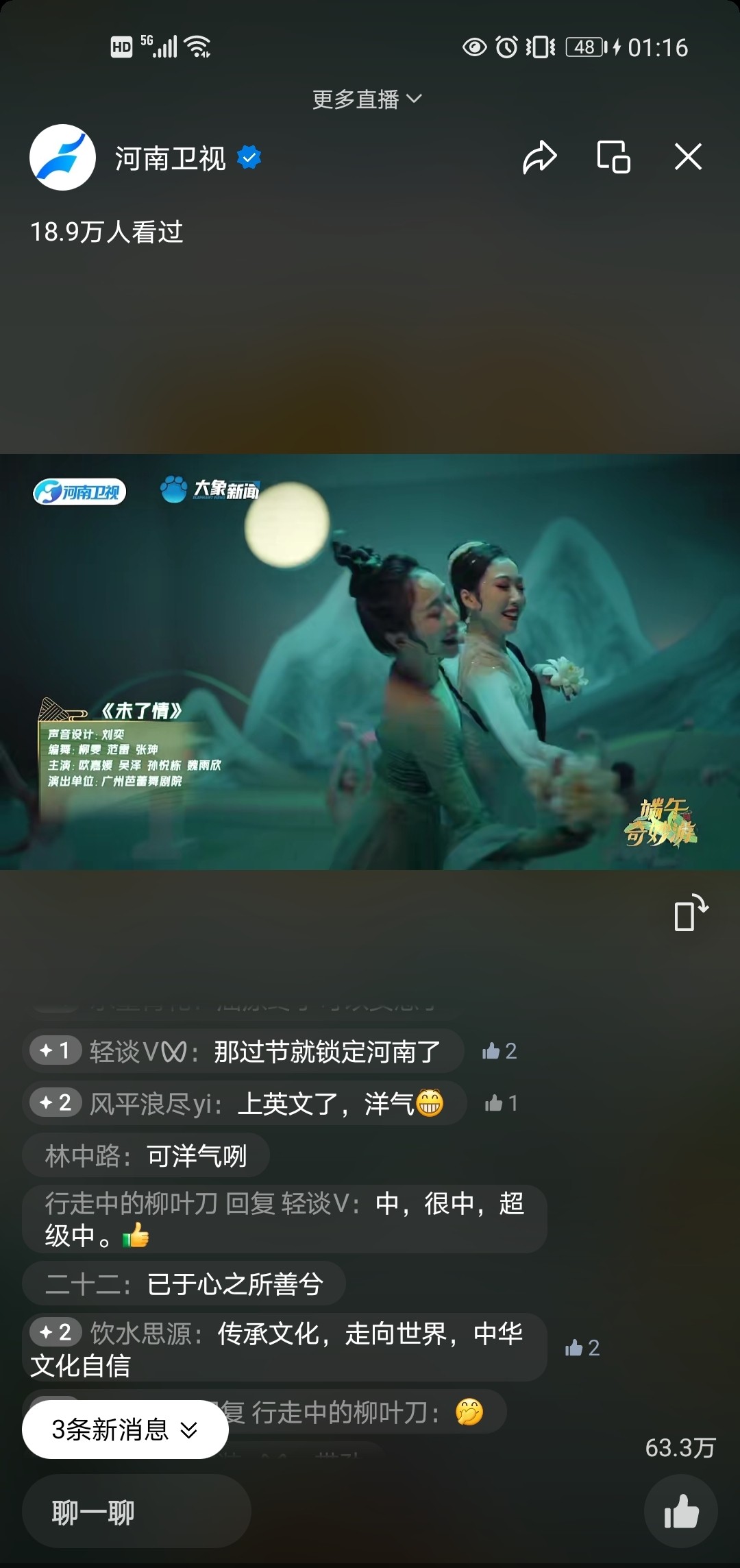Rotate video to fullscreen landscape

tap(691, 913)
